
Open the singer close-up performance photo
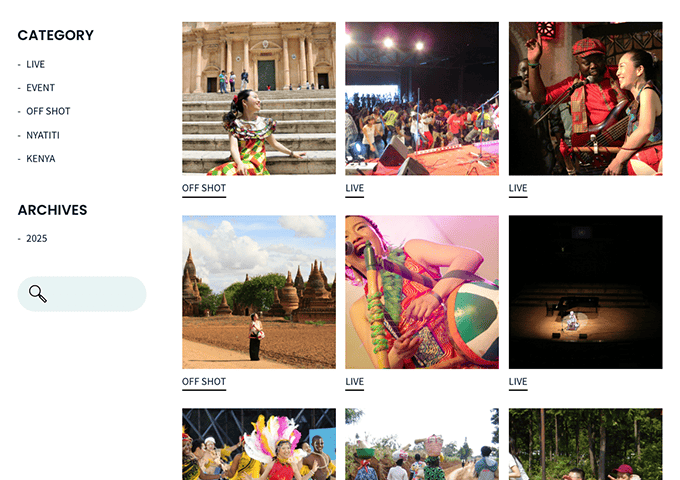[x=421, y=292]
